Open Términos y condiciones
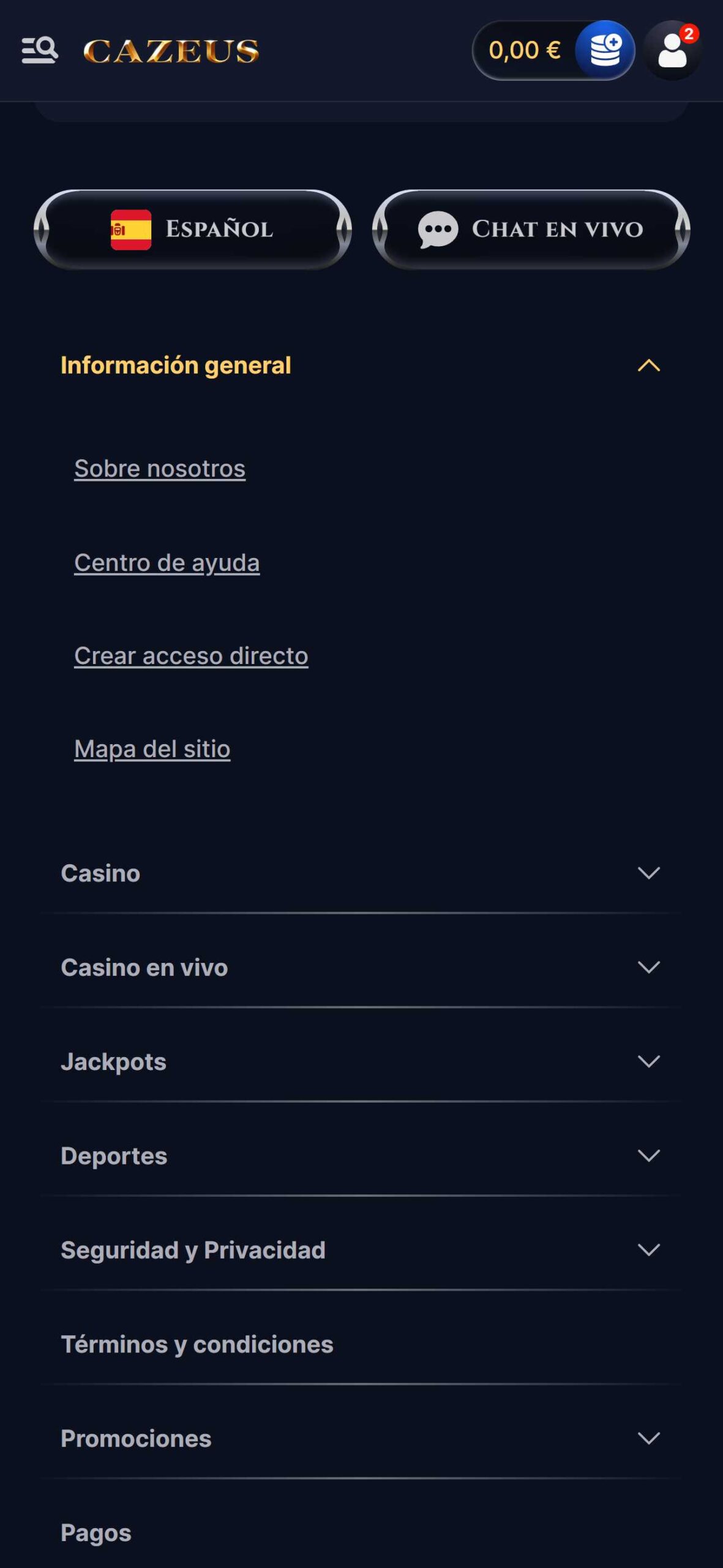723x1568 pixels. tap(361, 1344)
